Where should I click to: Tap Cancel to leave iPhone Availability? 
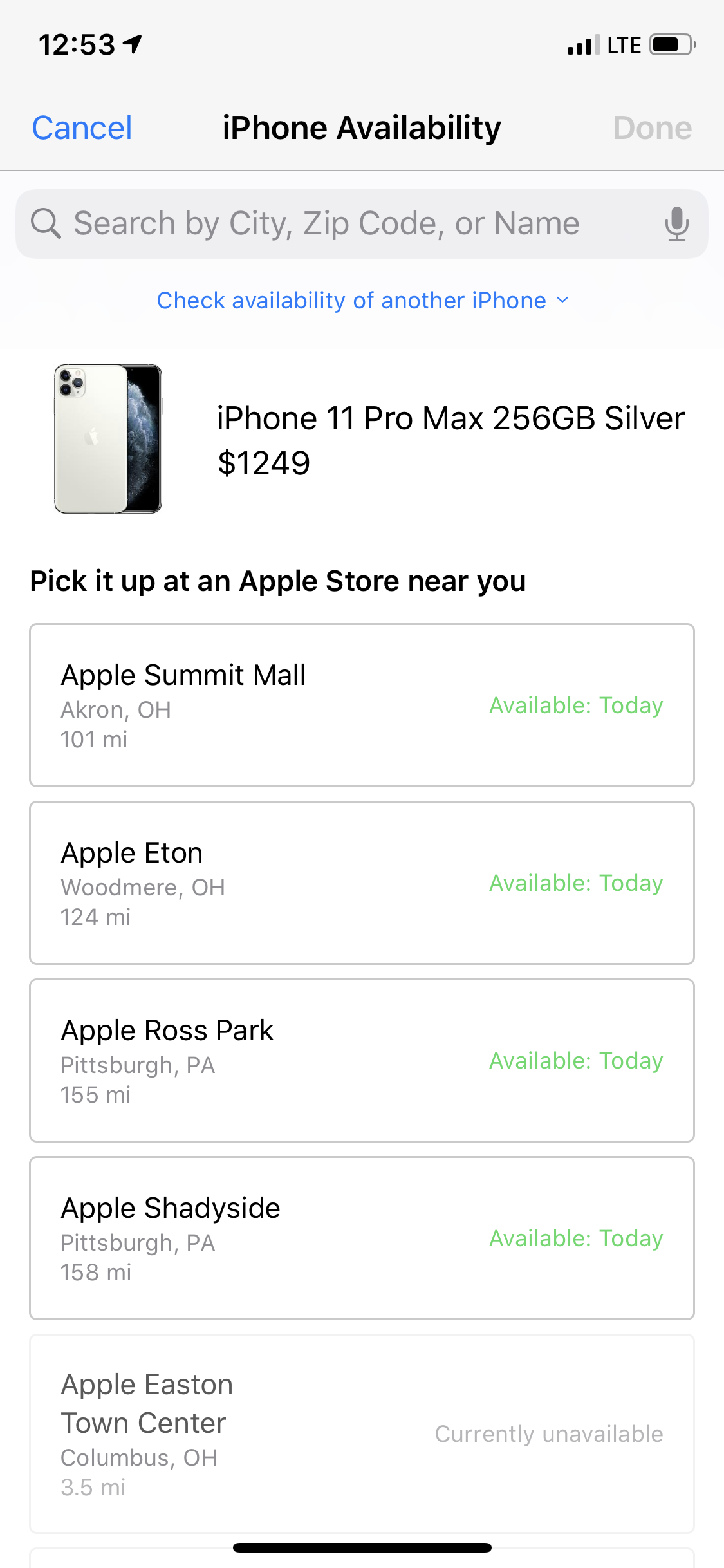[x=82, y=127]
